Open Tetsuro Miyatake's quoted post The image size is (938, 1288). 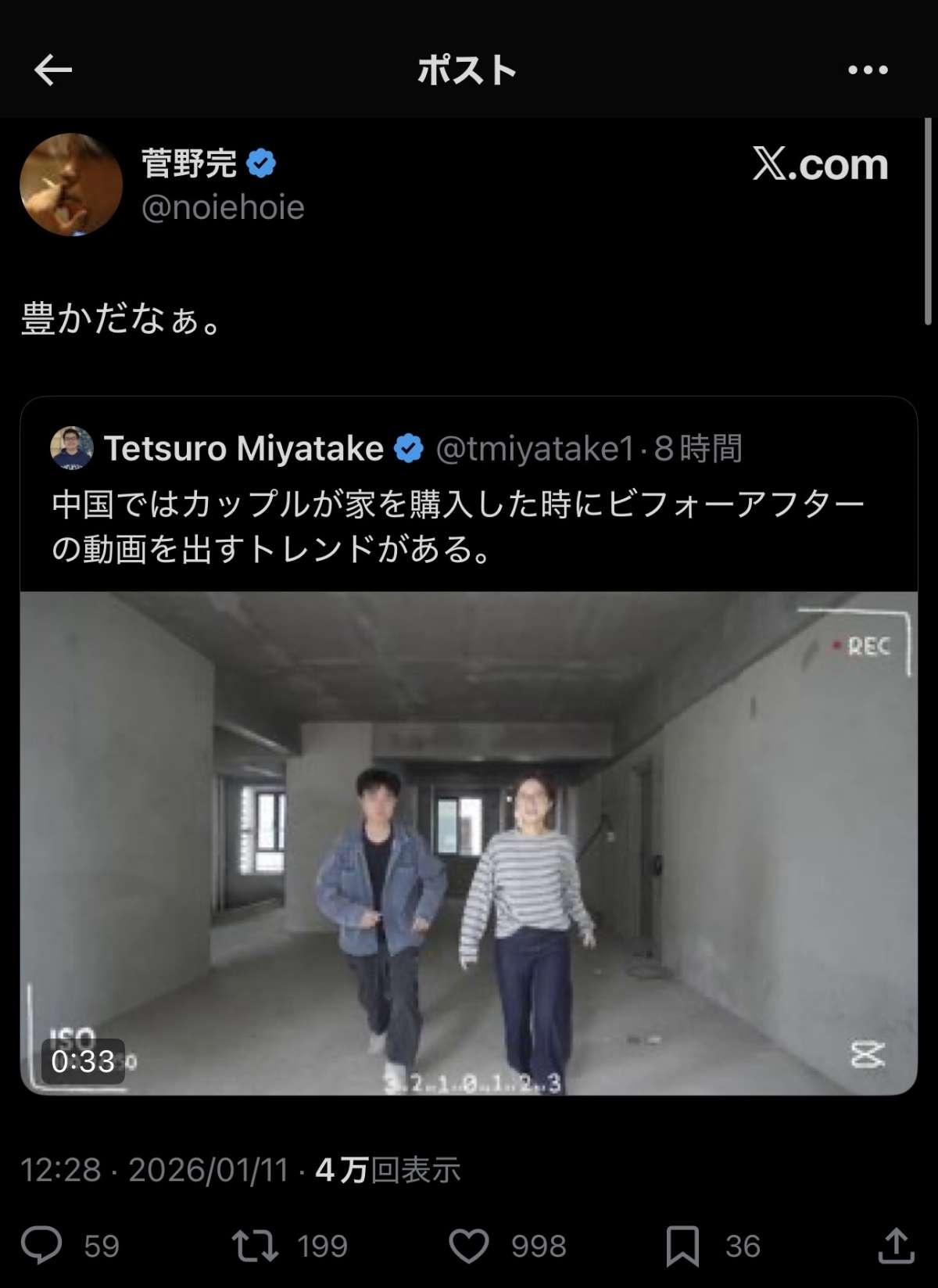pyautogui.click(x=459, y=526)
